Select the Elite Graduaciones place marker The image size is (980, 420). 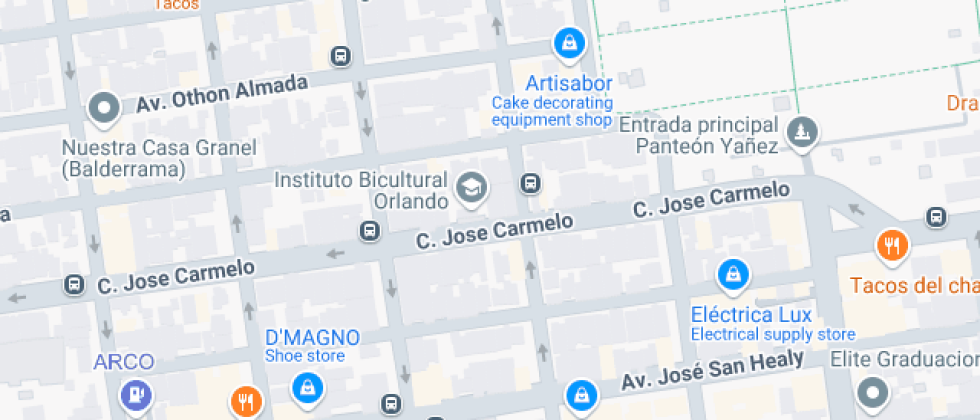[872, 394]
